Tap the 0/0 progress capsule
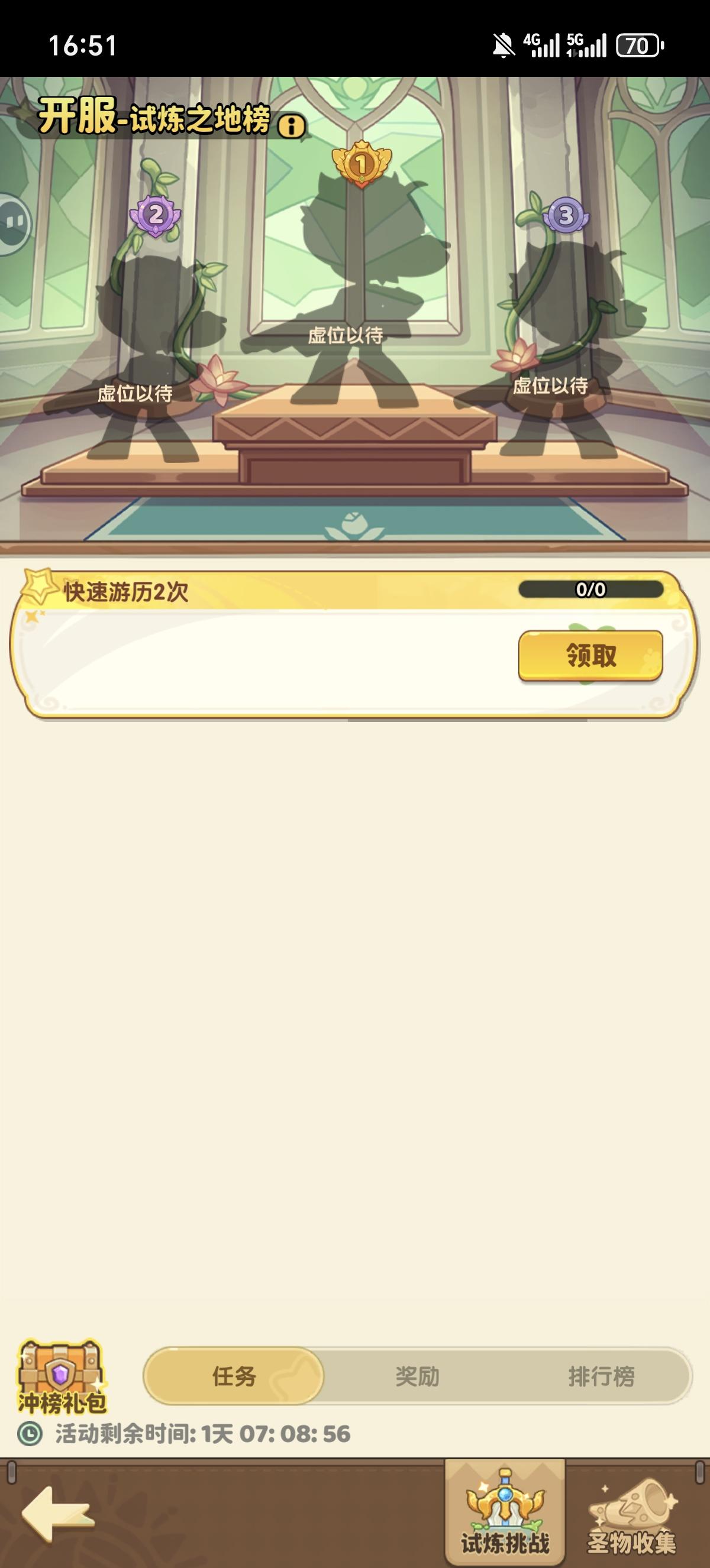The image size is (710, 1568). pos(592,589)
